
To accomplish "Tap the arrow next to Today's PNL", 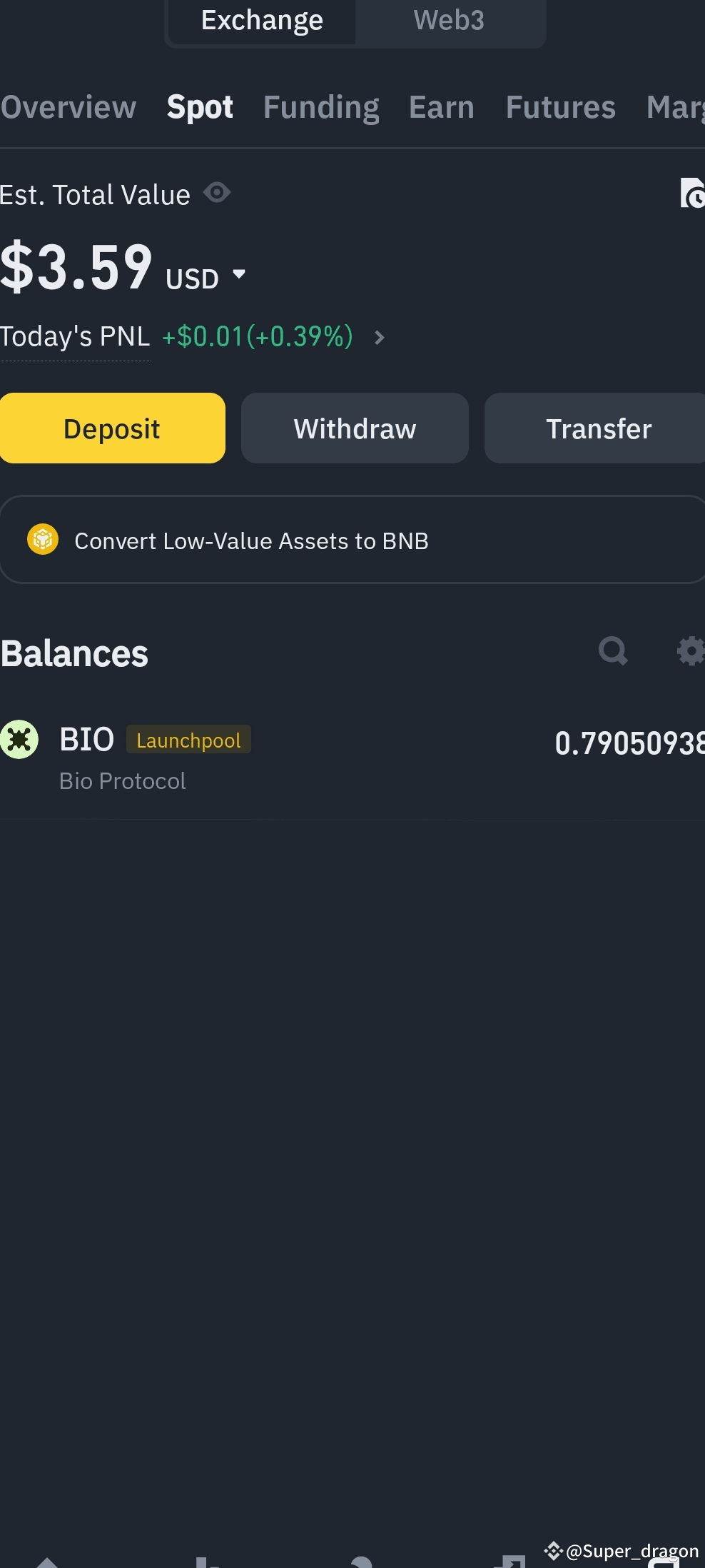I will [x=380, y=337].
